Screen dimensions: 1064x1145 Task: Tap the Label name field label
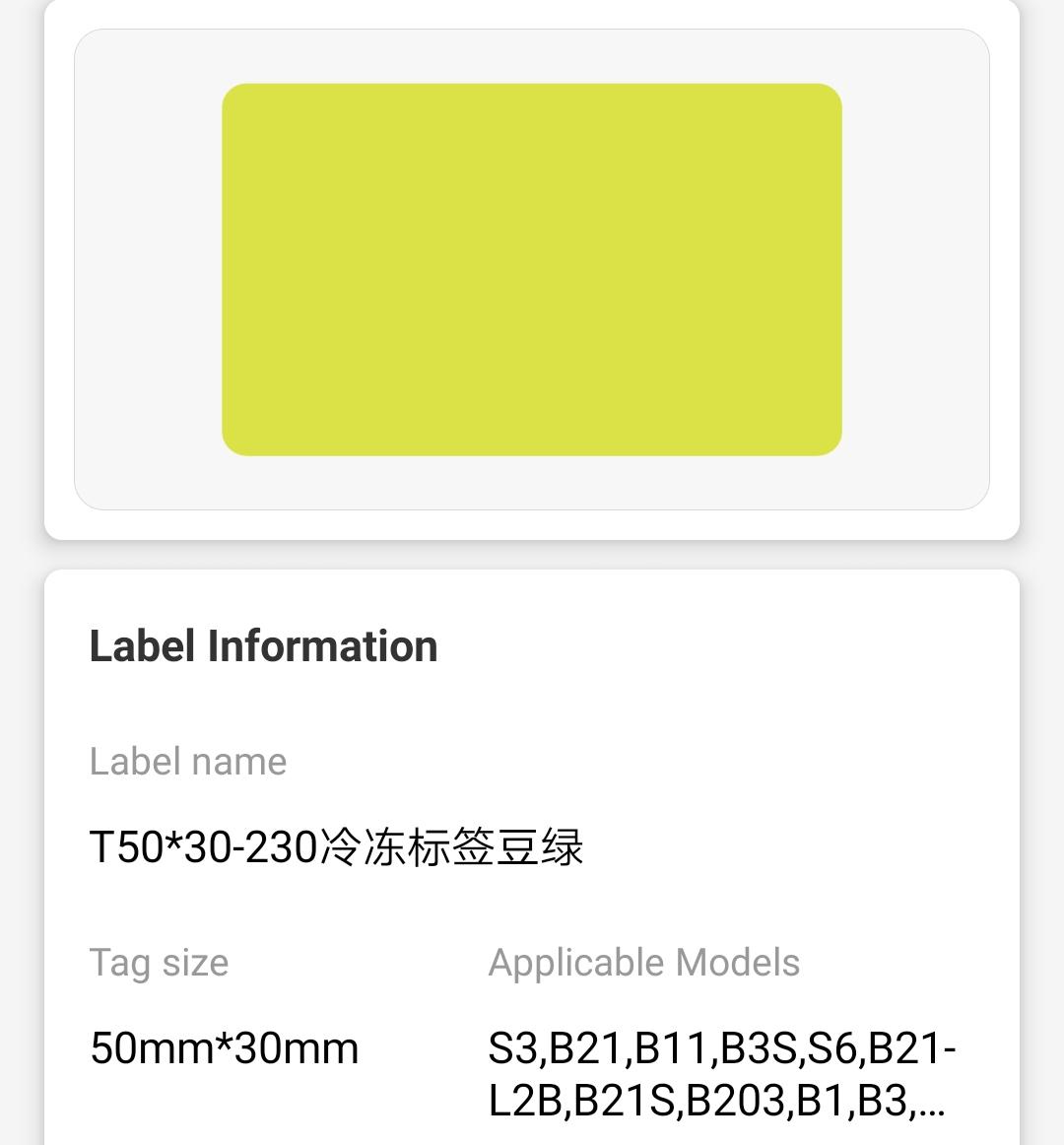point(187,761)
